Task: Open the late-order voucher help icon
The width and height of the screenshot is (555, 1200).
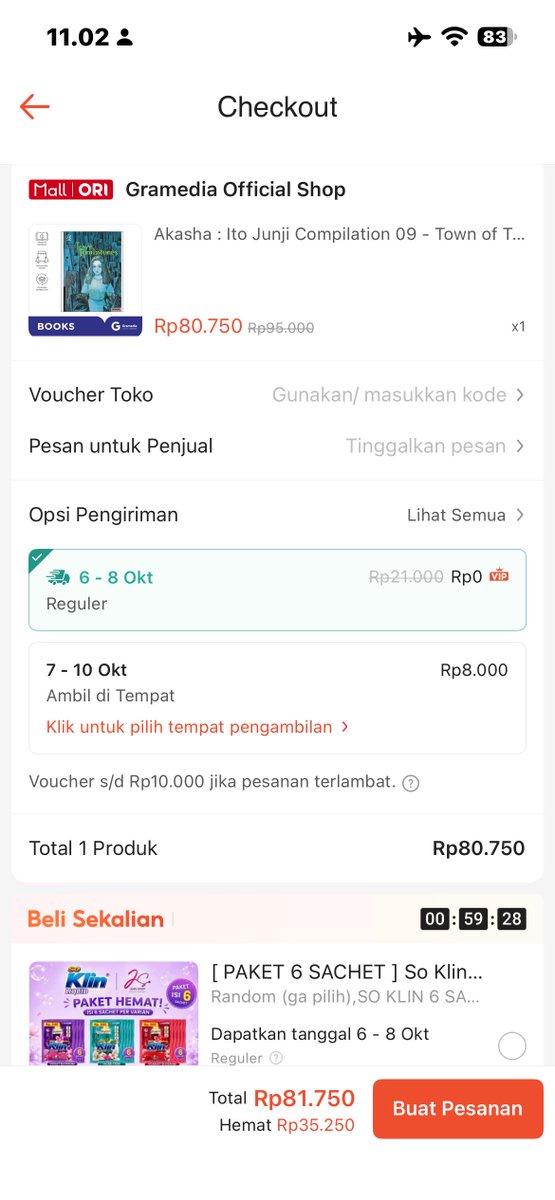Action: (x=410, y=783)
